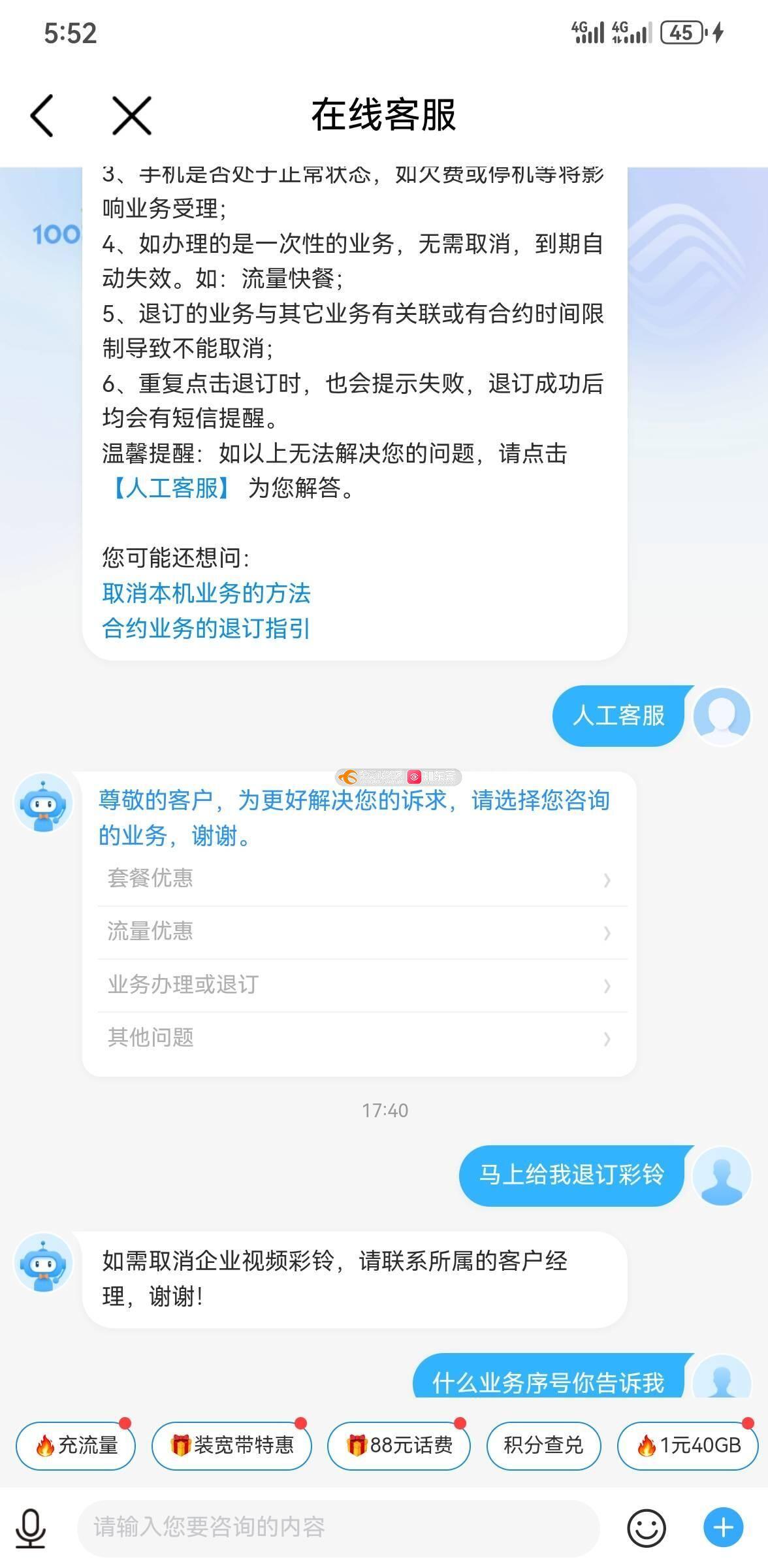This screenshot has width=768, height=1568.
Task: Choose 业务办理或退订 from the list
Action: pyautogui.click(x=359, y=985)
